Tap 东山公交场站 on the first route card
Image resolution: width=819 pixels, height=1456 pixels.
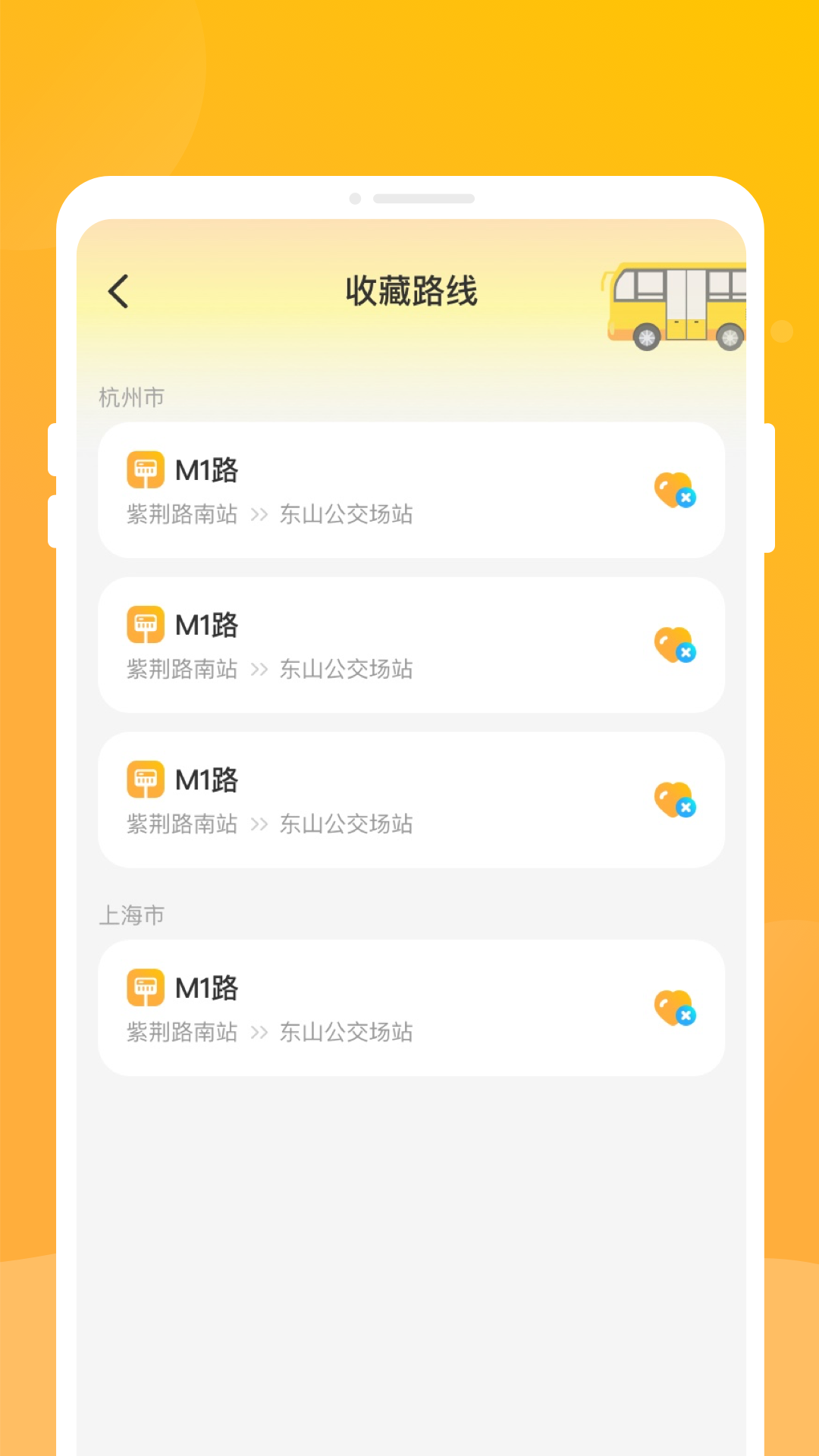coord(345,514)
